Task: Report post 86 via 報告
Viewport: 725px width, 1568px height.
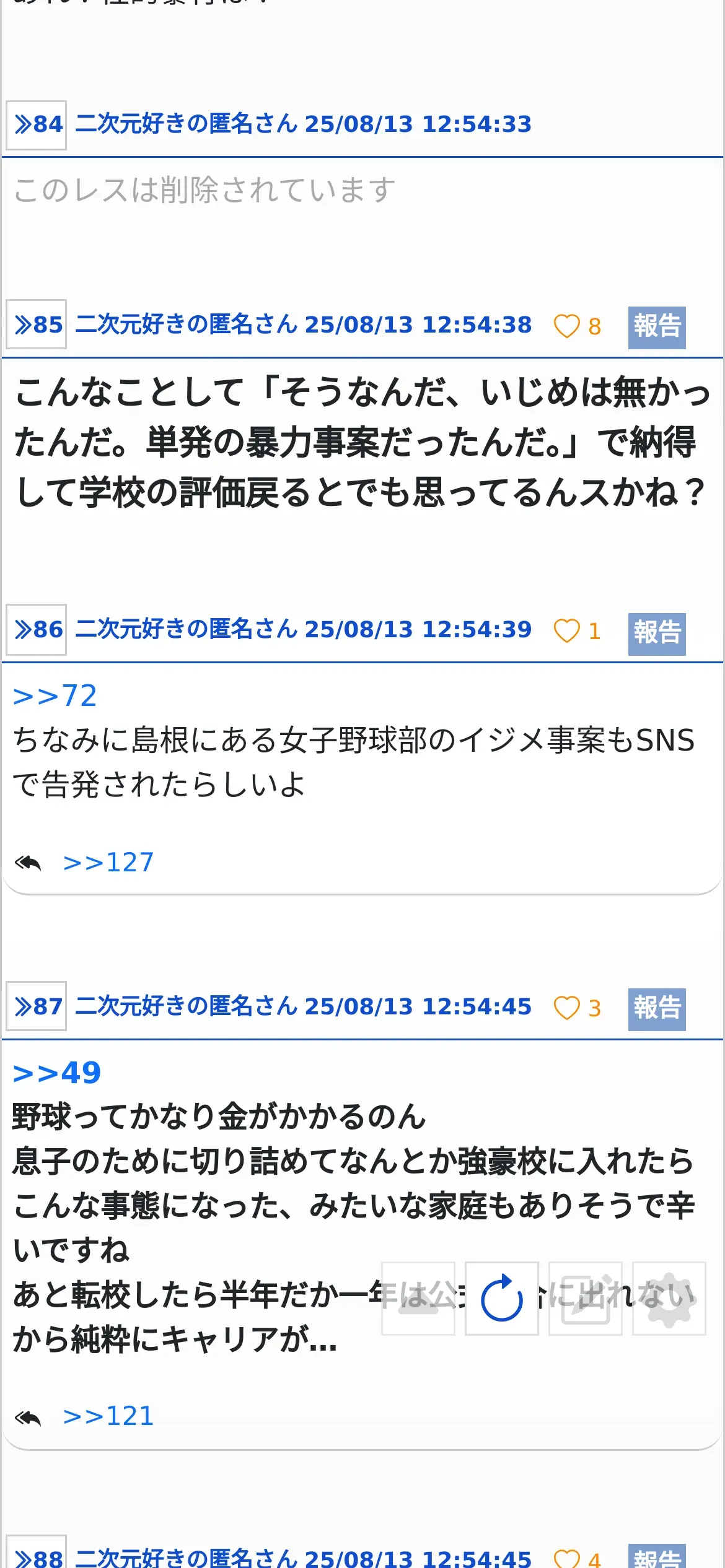Action: tap(656, 633)
